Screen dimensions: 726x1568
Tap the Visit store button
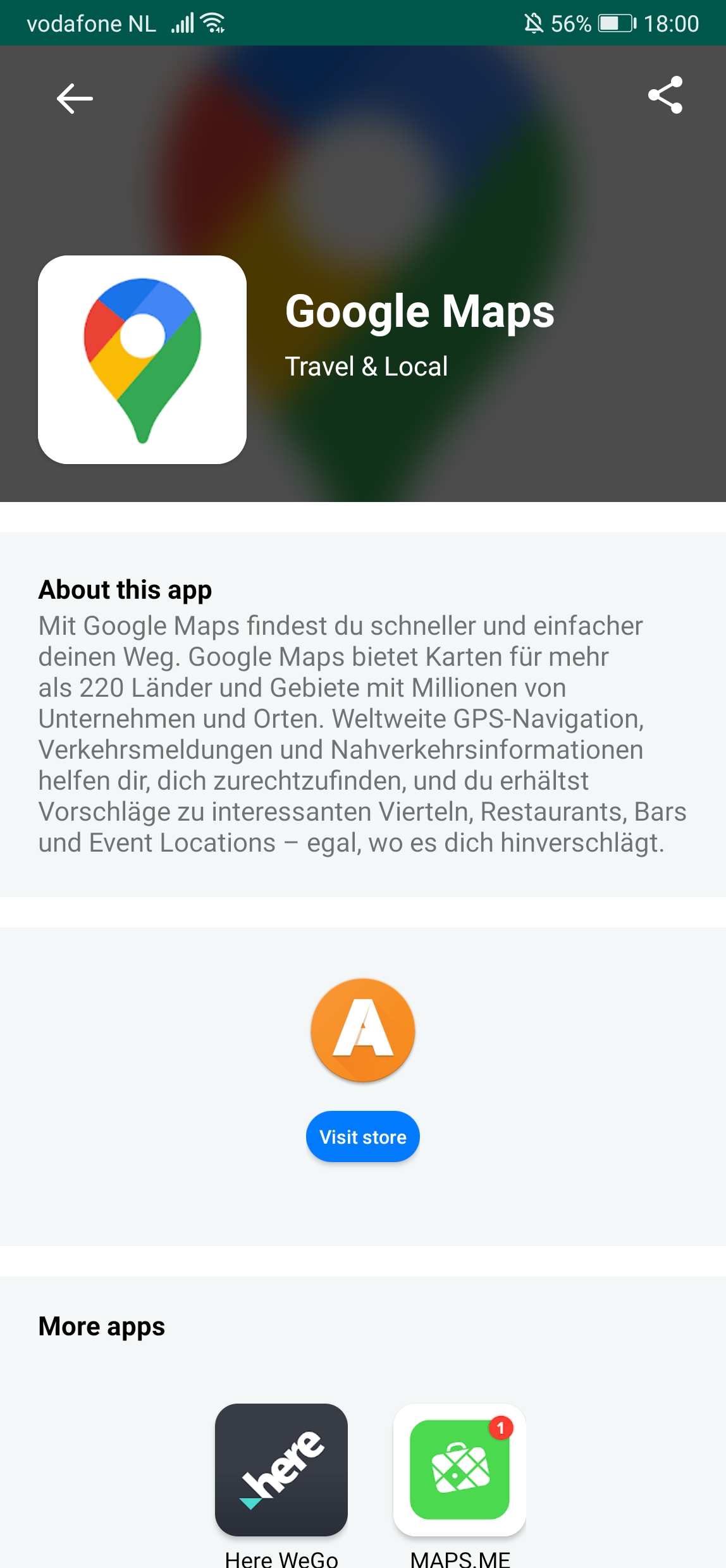(x=363, y=1136)
